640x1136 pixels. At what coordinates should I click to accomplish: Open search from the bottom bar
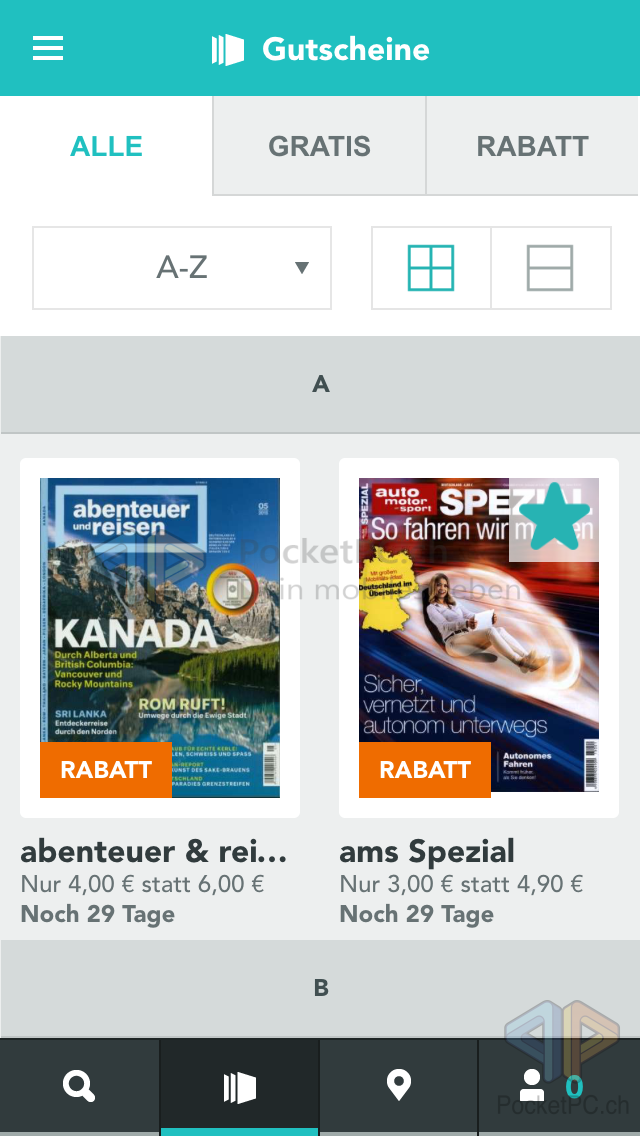pos(79,1086)
